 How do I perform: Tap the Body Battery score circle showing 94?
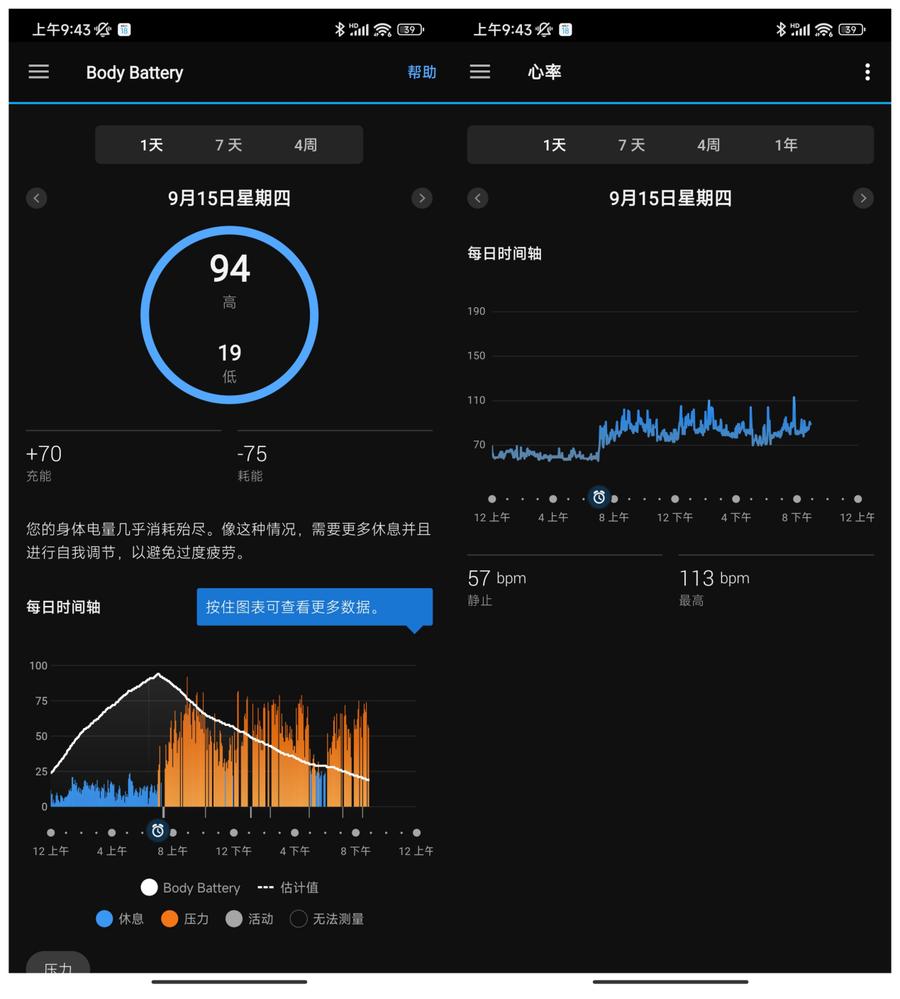coord(229,314)
